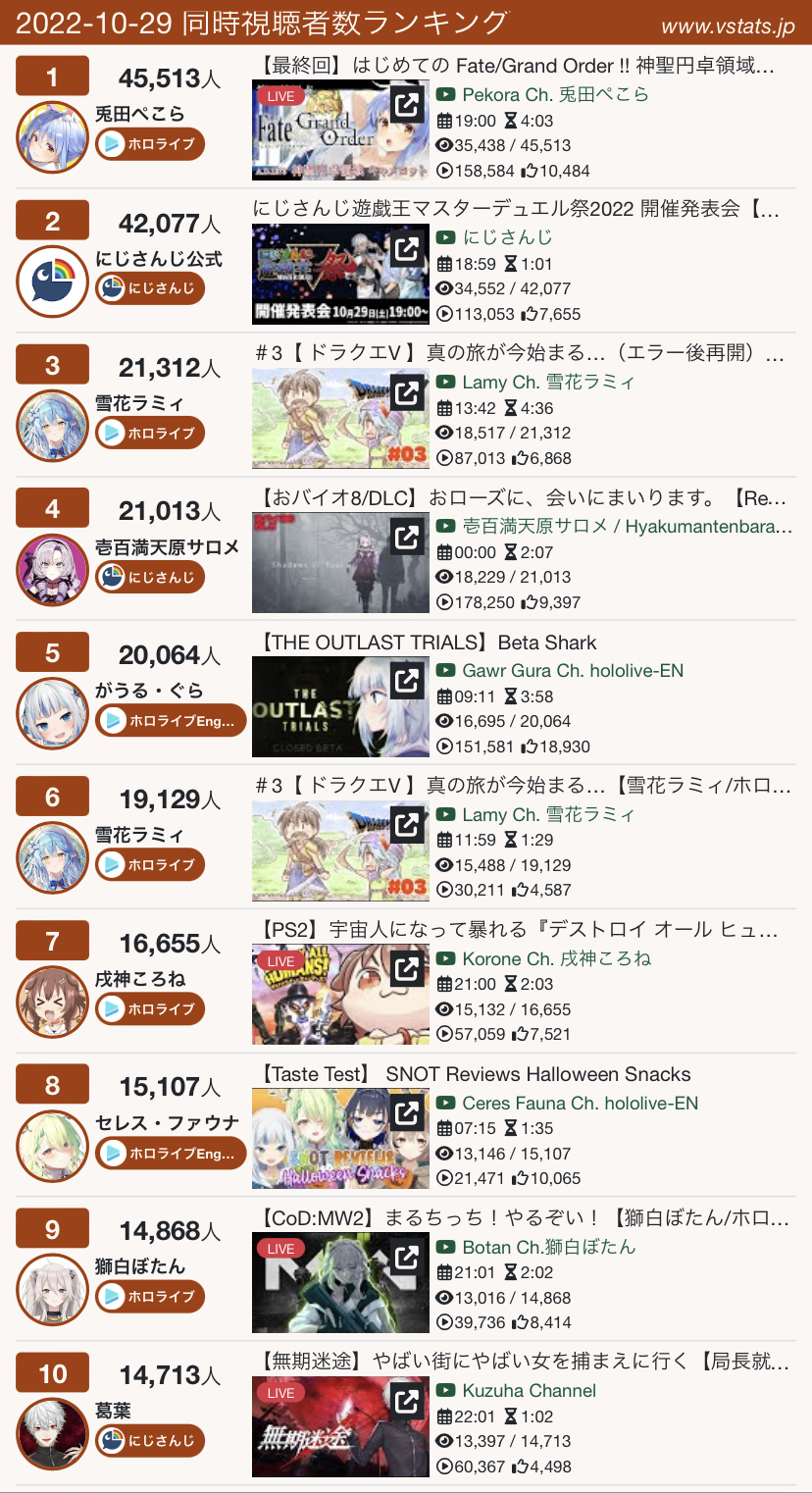The height and width of the screenshot is (1493, 812).
Task: Open にじさんじ channel link on rank 2
Action: (507, 238)
